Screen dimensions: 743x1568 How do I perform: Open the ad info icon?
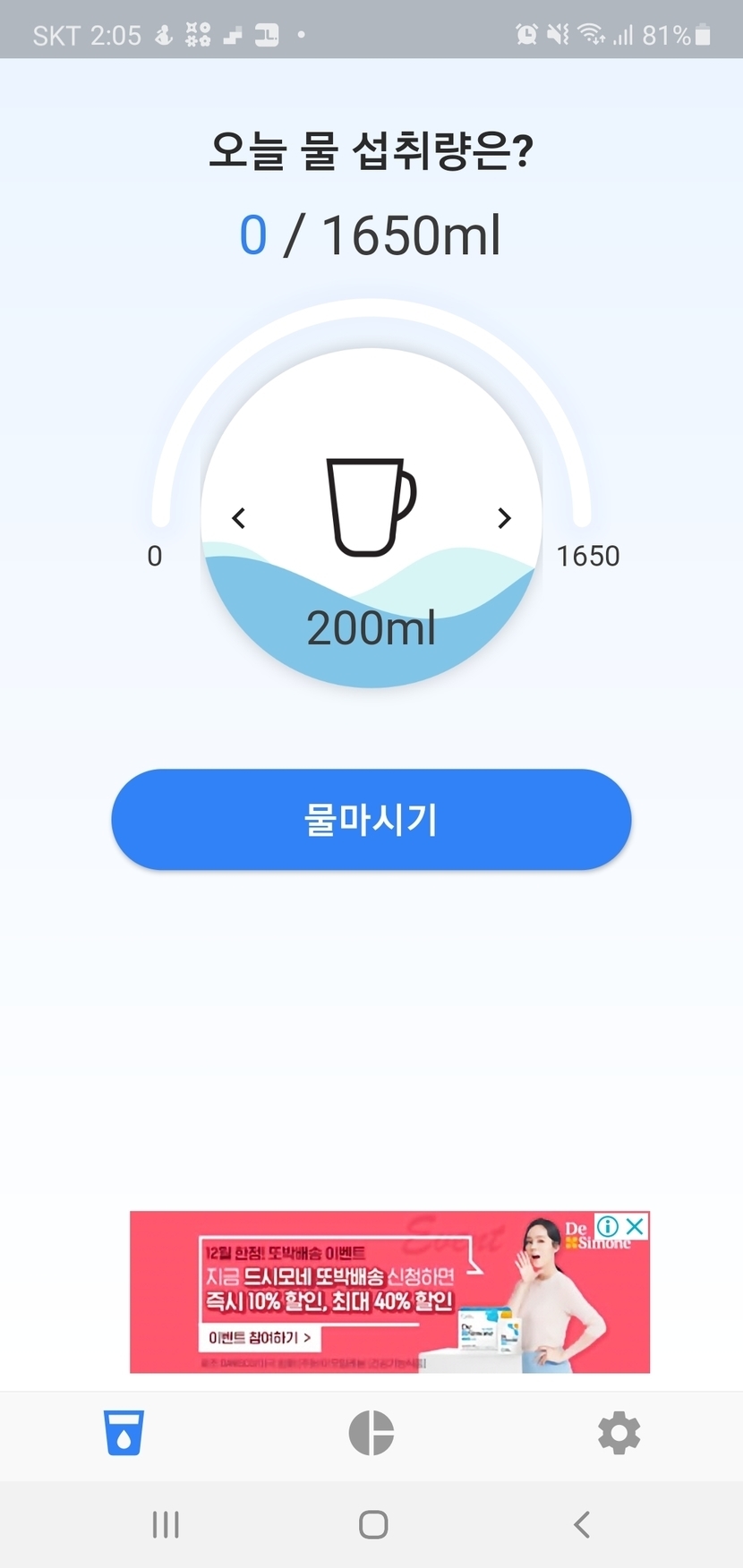pos(608,1225)
